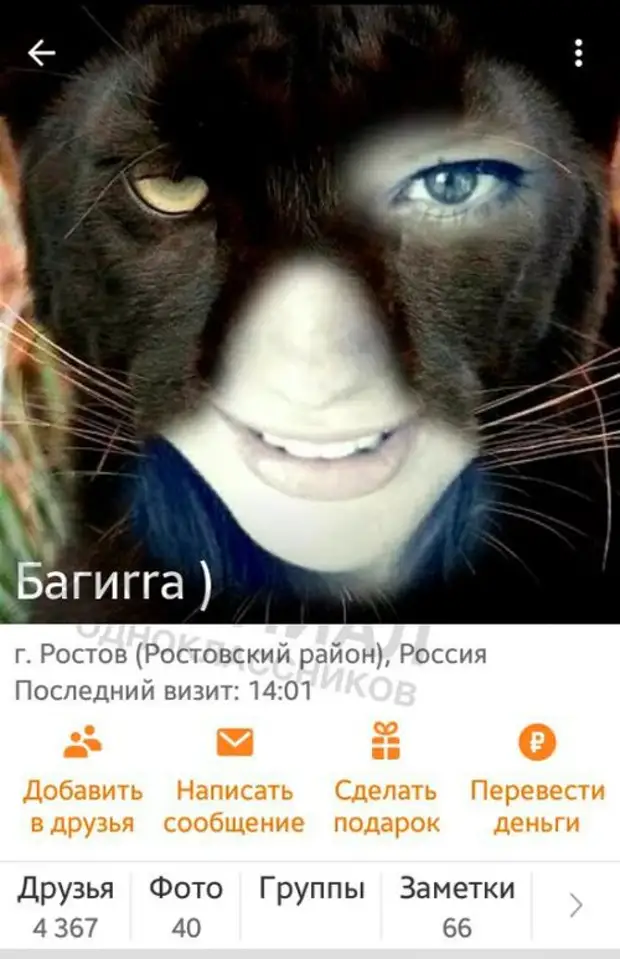Open the profile photo in full view

pos(310,330)
